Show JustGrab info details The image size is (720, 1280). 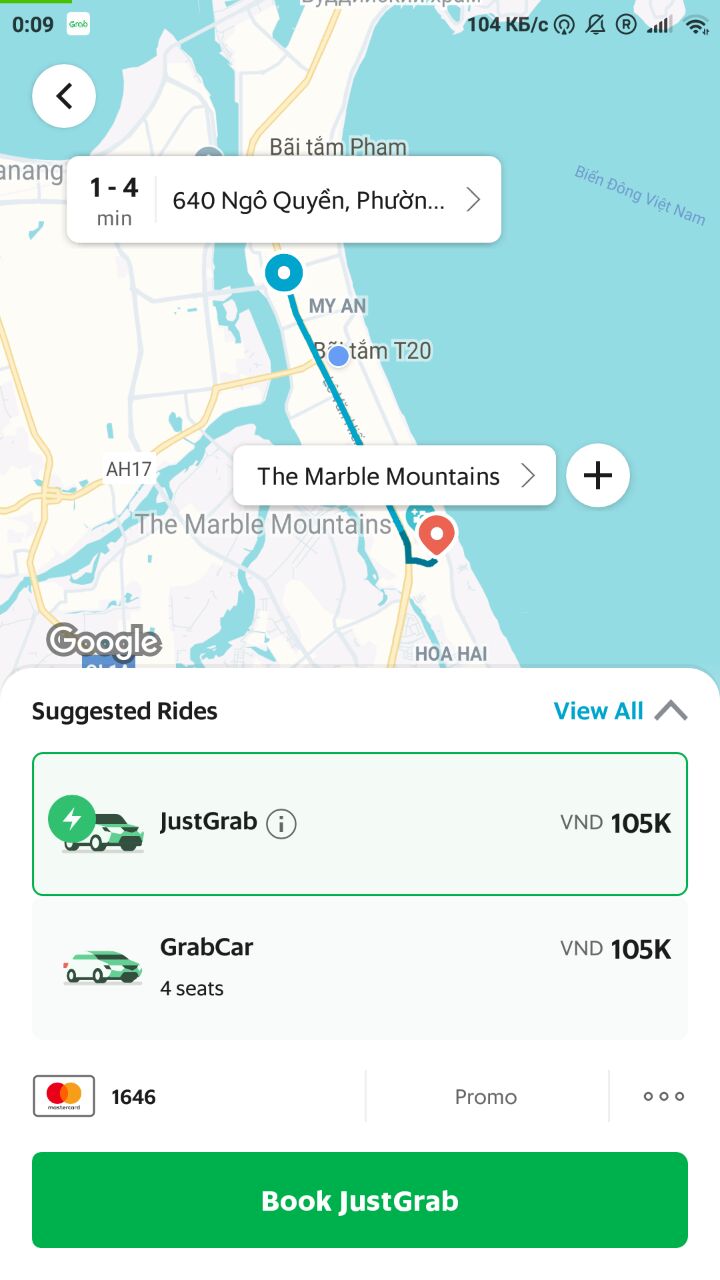point(281,824)
